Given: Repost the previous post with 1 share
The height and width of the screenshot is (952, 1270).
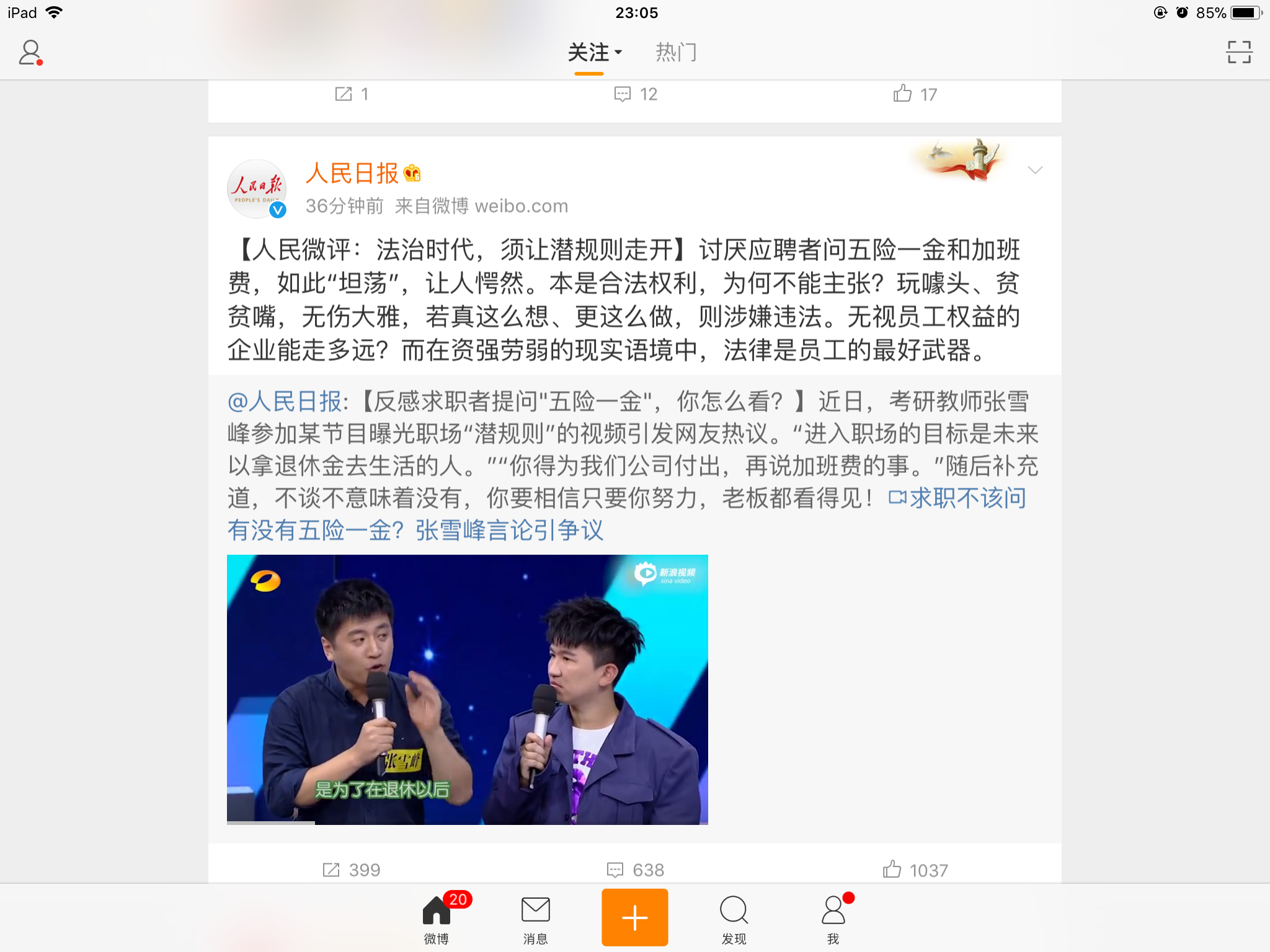Looking at the screenshot, I should point(351,94).
